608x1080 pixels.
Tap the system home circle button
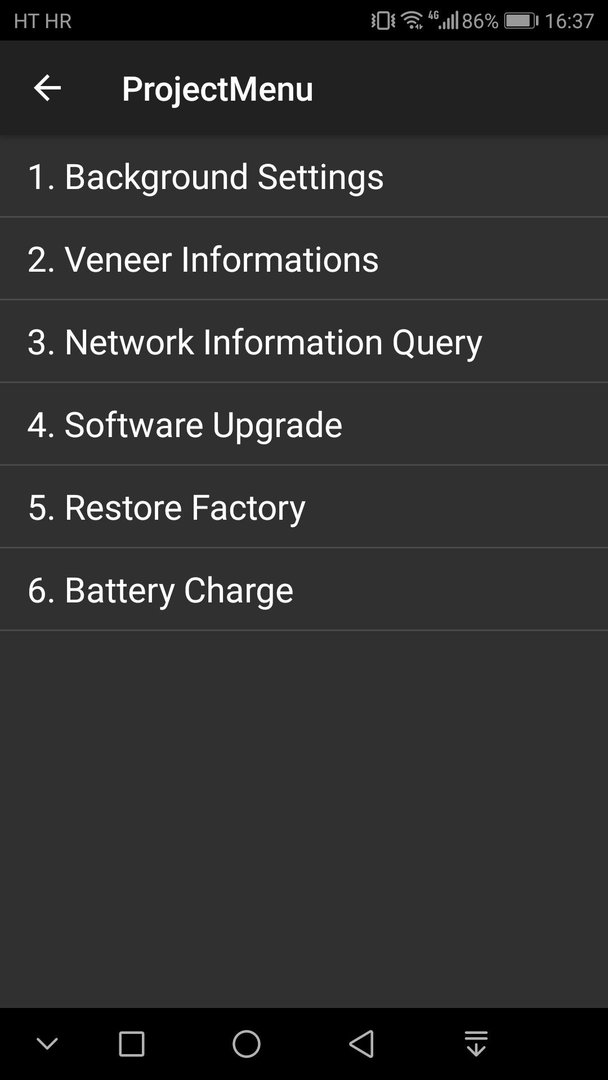click(x=247, y=1043)
